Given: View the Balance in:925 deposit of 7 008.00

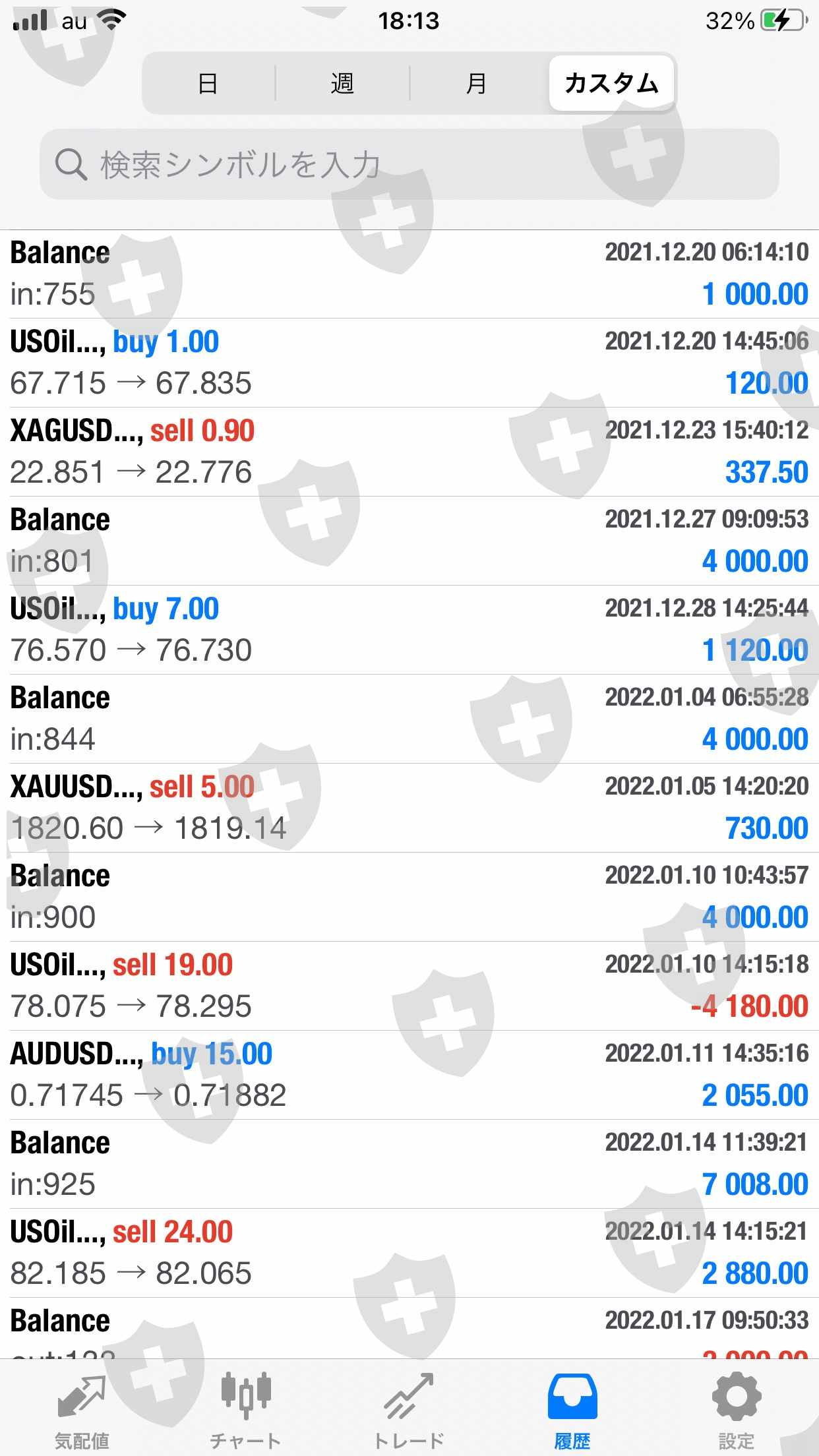Looking at the screenshot, I should click(x=409, y=1164).
